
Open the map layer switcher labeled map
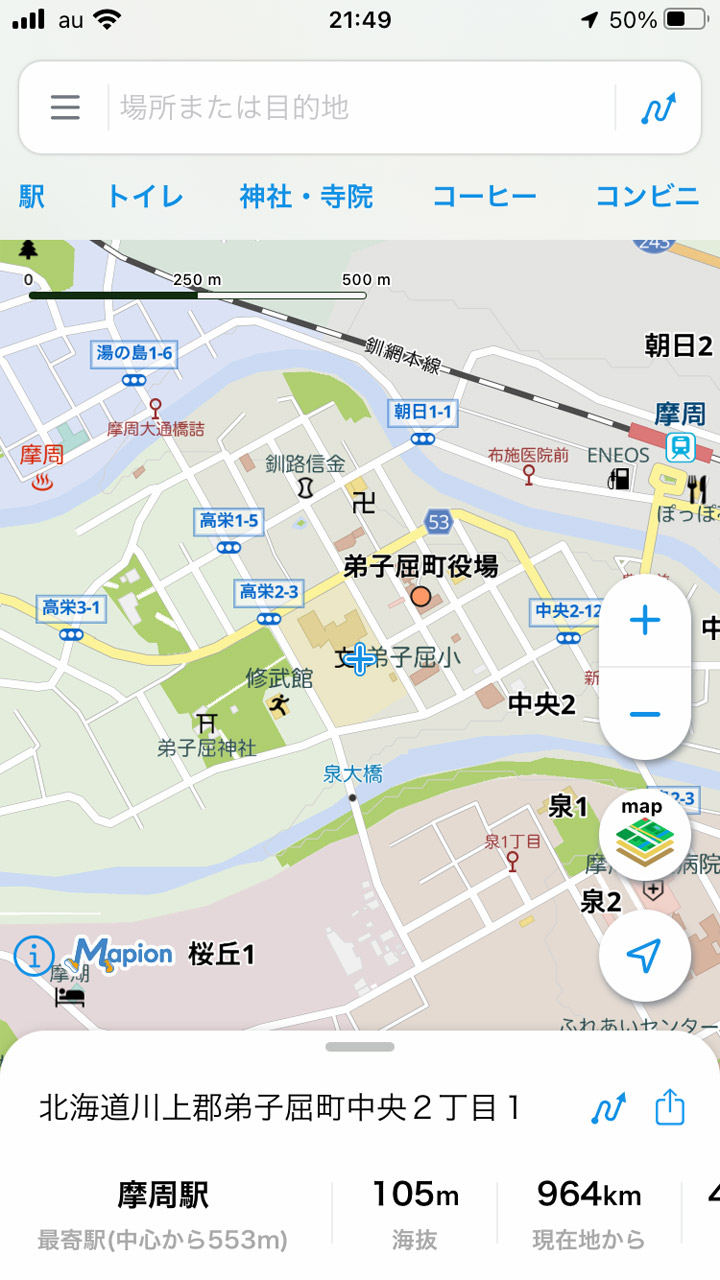click(645, 834)
